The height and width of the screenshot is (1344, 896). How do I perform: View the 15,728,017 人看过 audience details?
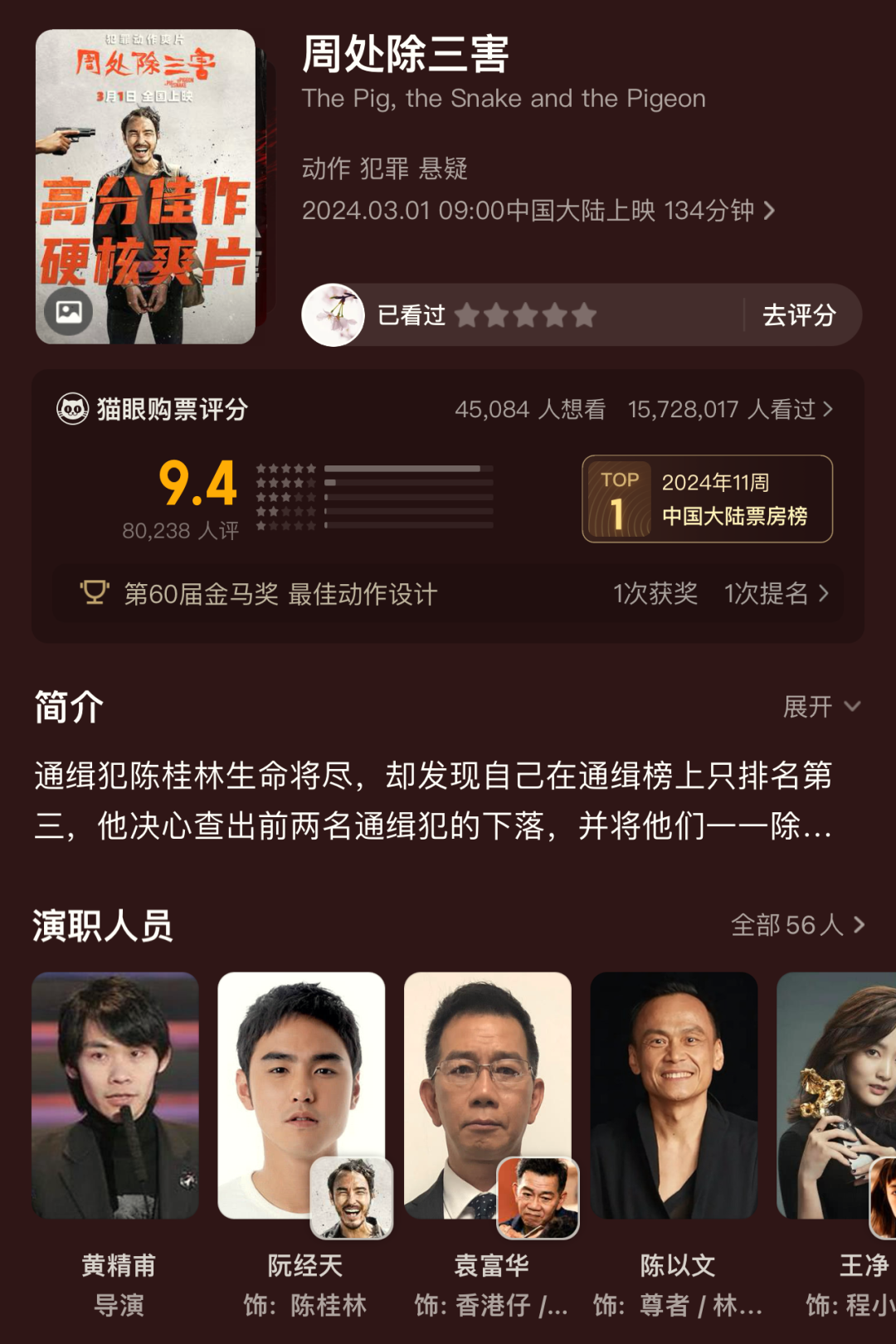click(x=730, y=409)
